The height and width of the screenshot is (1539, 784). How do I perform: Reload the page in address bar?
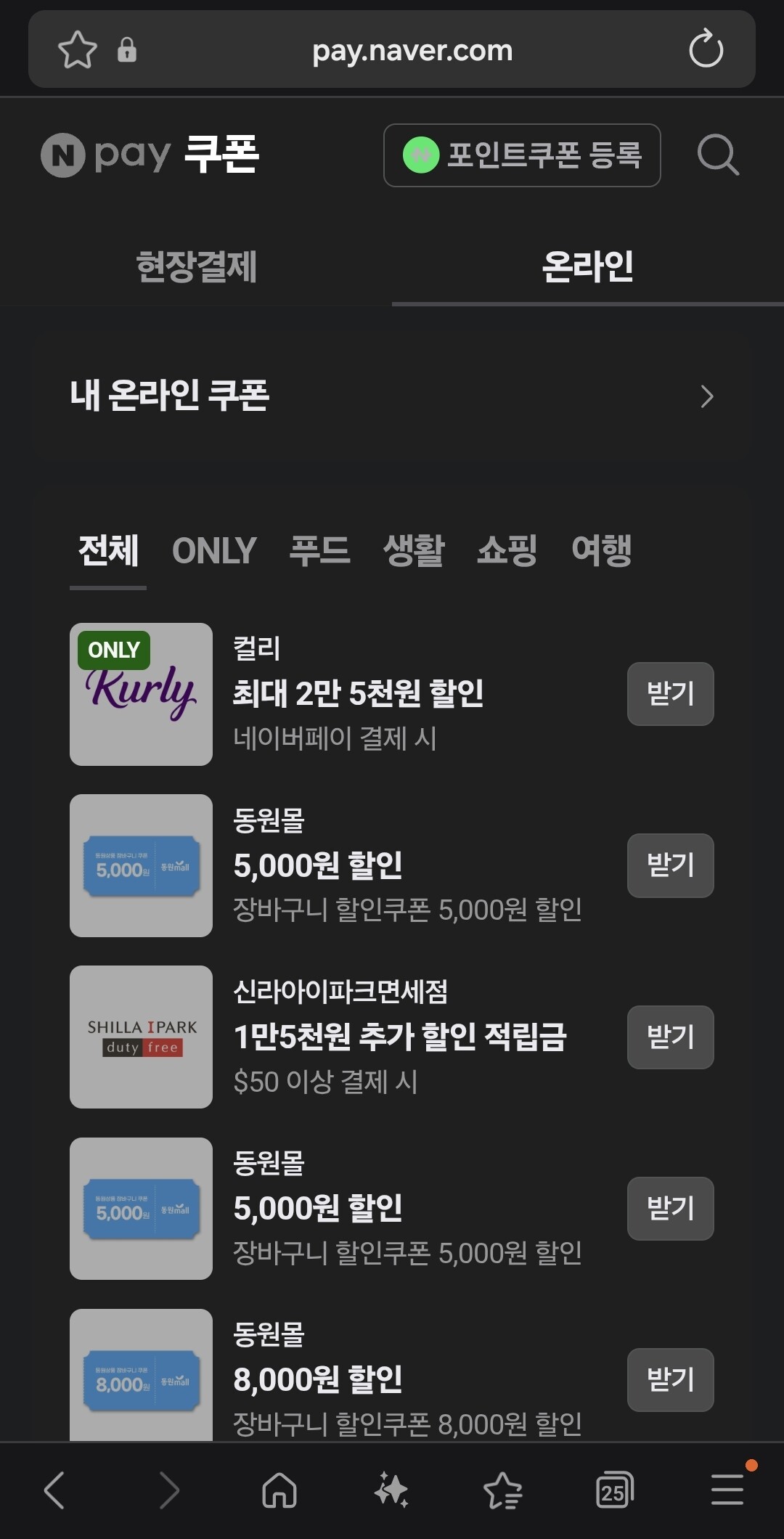point(706,50)
